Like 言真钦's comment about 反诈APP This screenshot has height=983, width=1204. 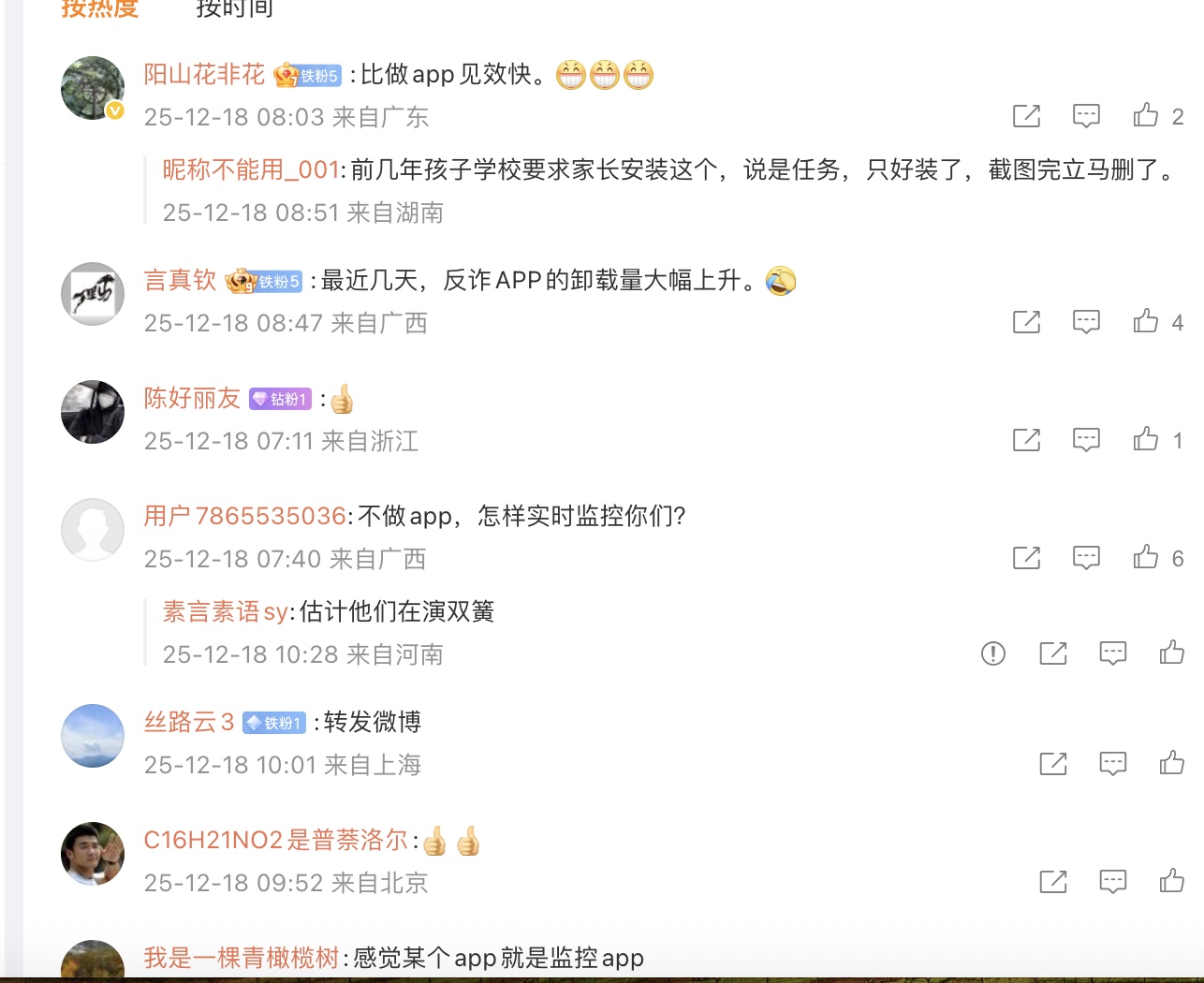point(1146,321)
